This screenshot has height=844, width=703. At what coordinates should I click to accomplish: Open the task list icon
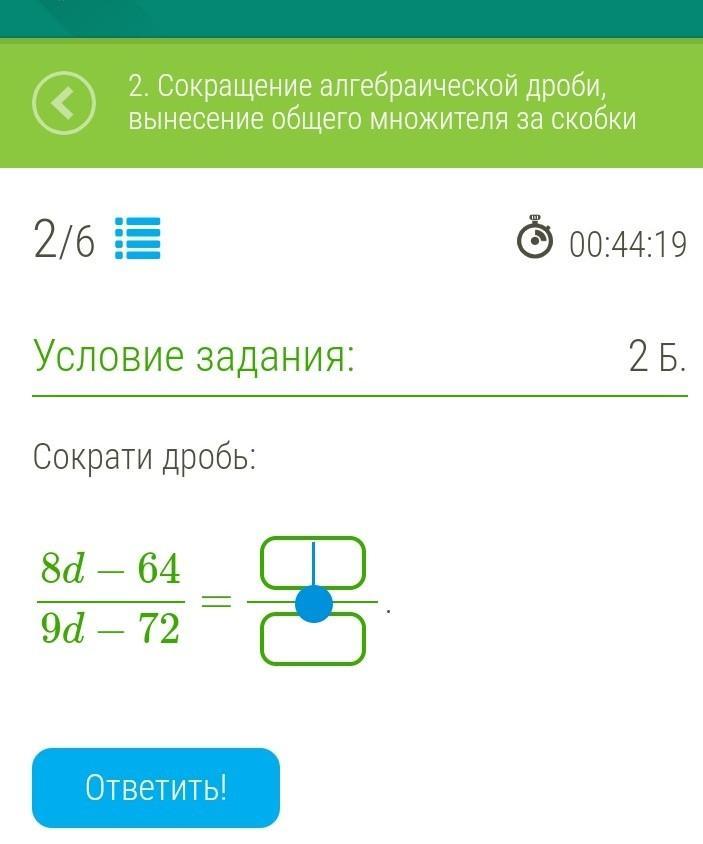point(138,239)
